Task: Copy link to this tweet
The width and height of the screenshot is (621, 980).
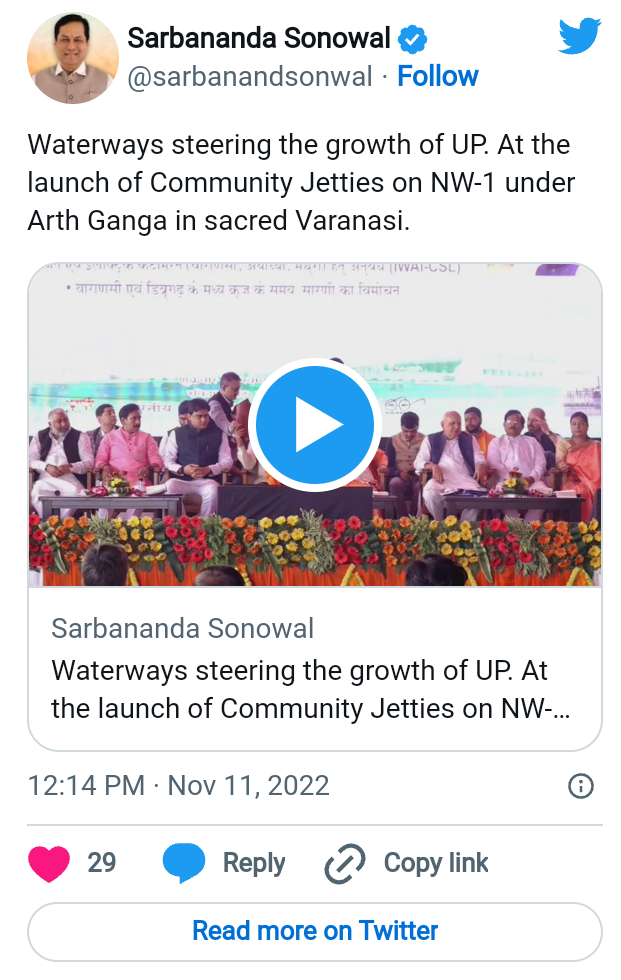Action: [x=408, y=863]
